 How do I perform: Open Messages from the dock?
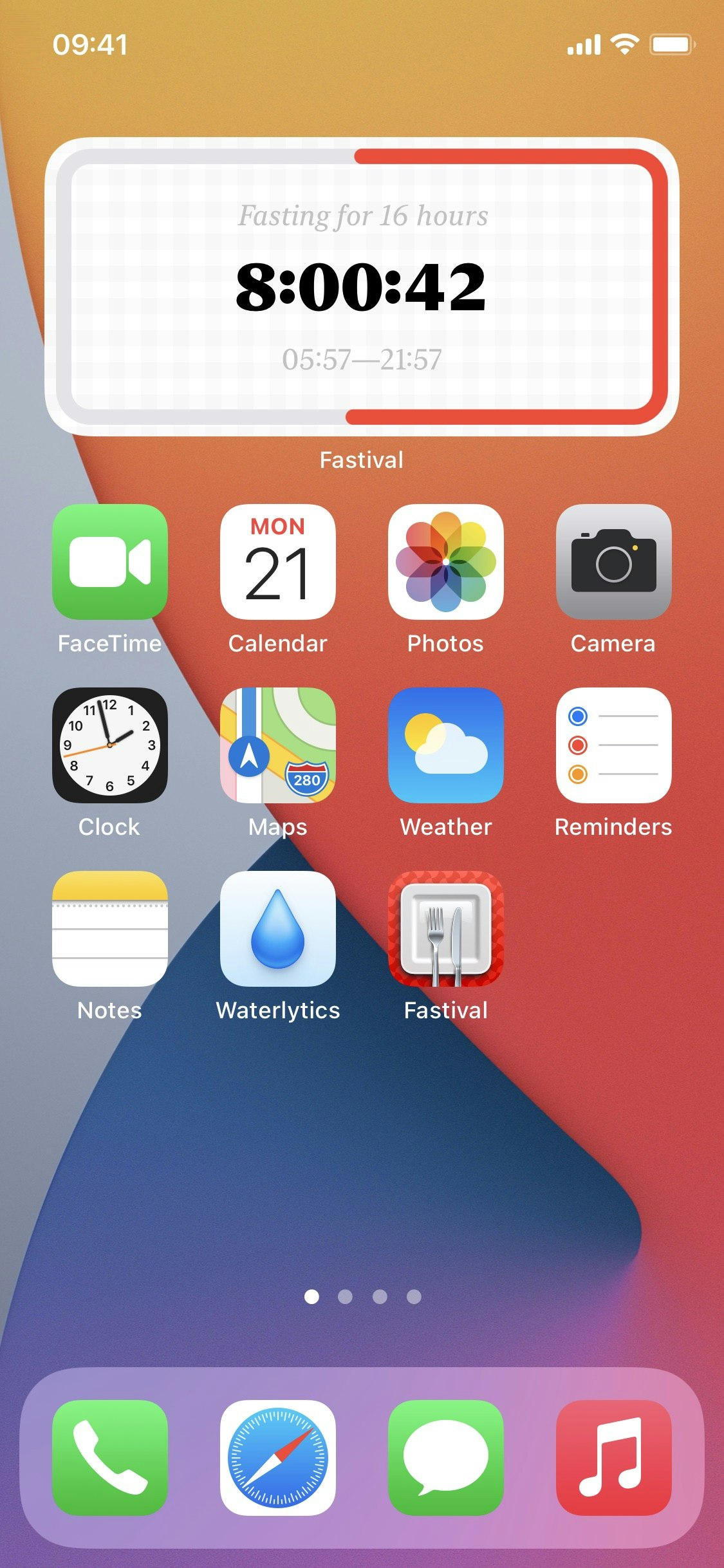click(x=446, y=1458)
